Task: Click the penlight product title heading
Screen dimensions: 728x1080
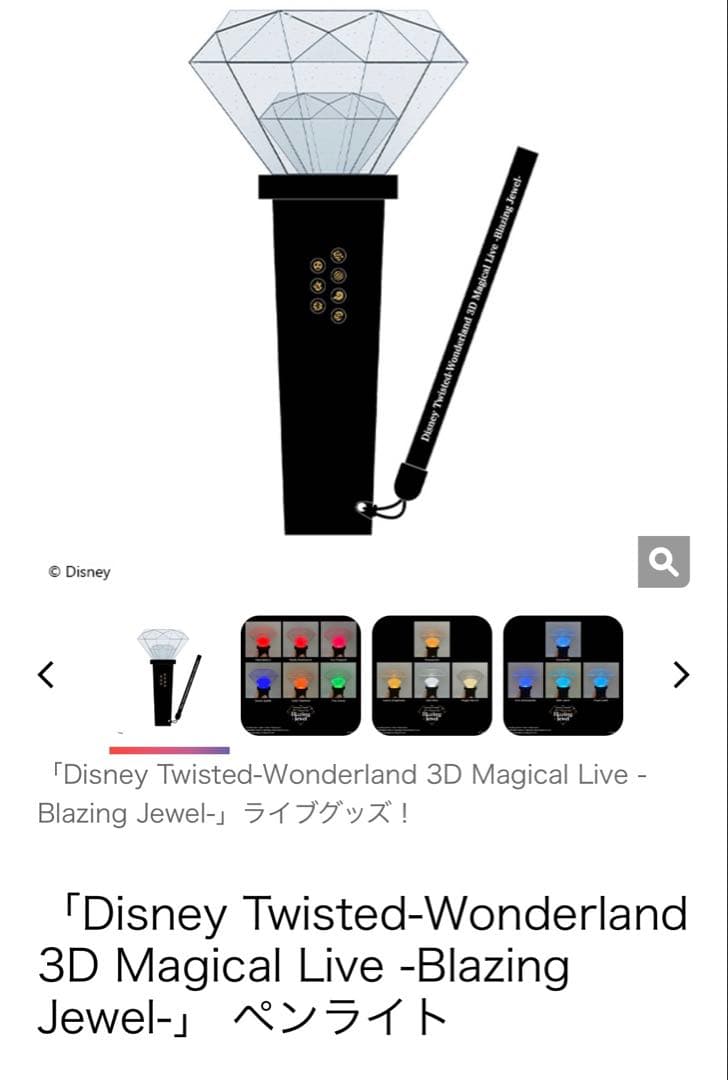Action: point(360,965)
